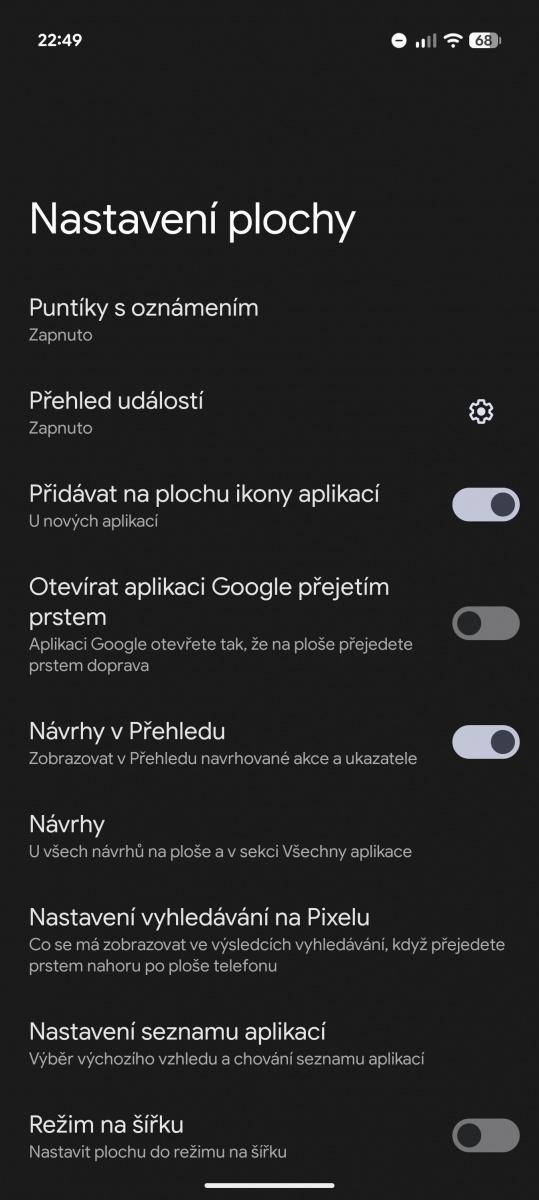Open Nastavení seznamu aplikací
The width and height of the screenshot is (539, 1200).
coord(269,1043)
